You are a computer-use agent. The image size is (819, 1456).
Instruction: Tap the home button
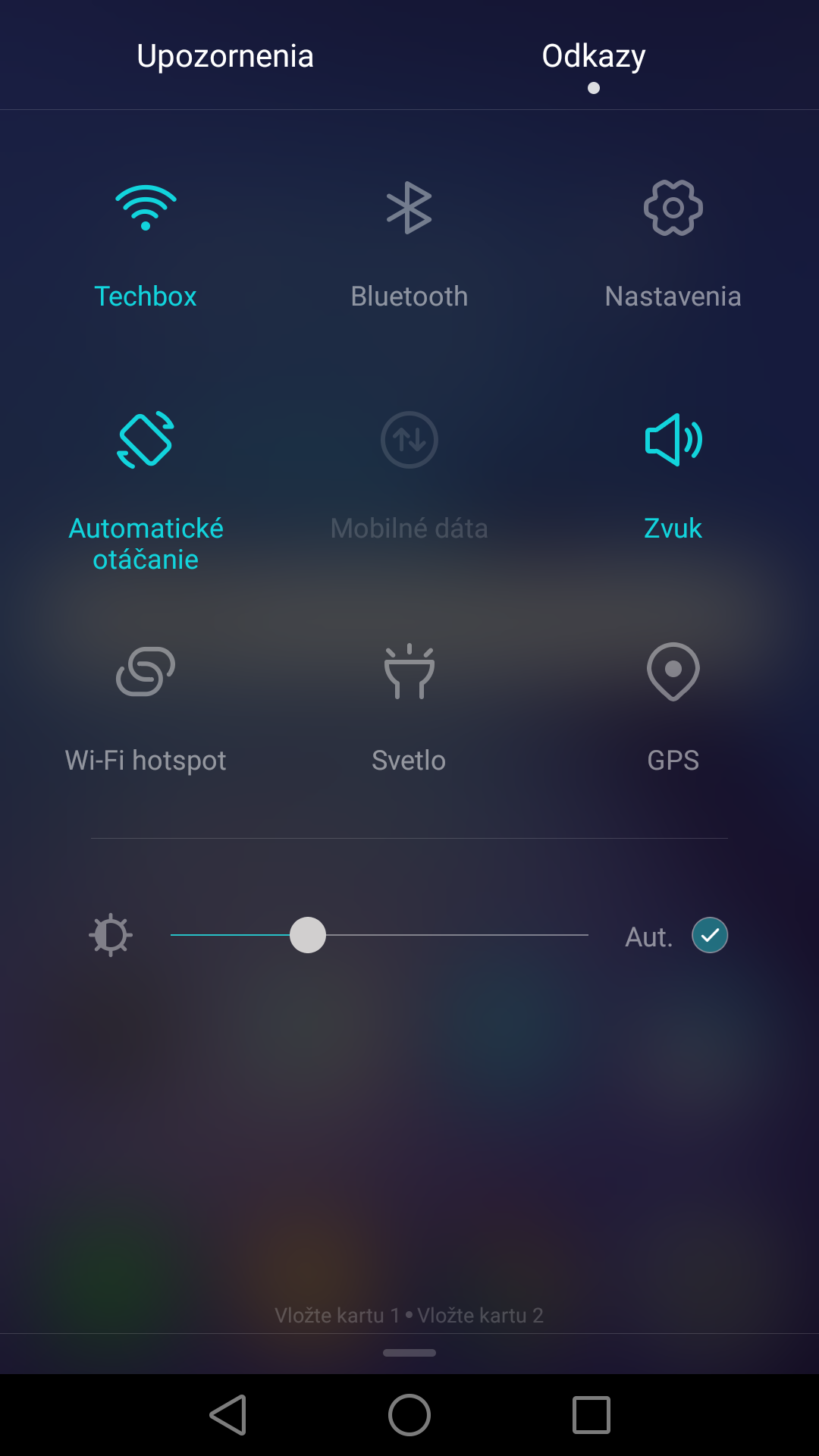[409, 1415]
